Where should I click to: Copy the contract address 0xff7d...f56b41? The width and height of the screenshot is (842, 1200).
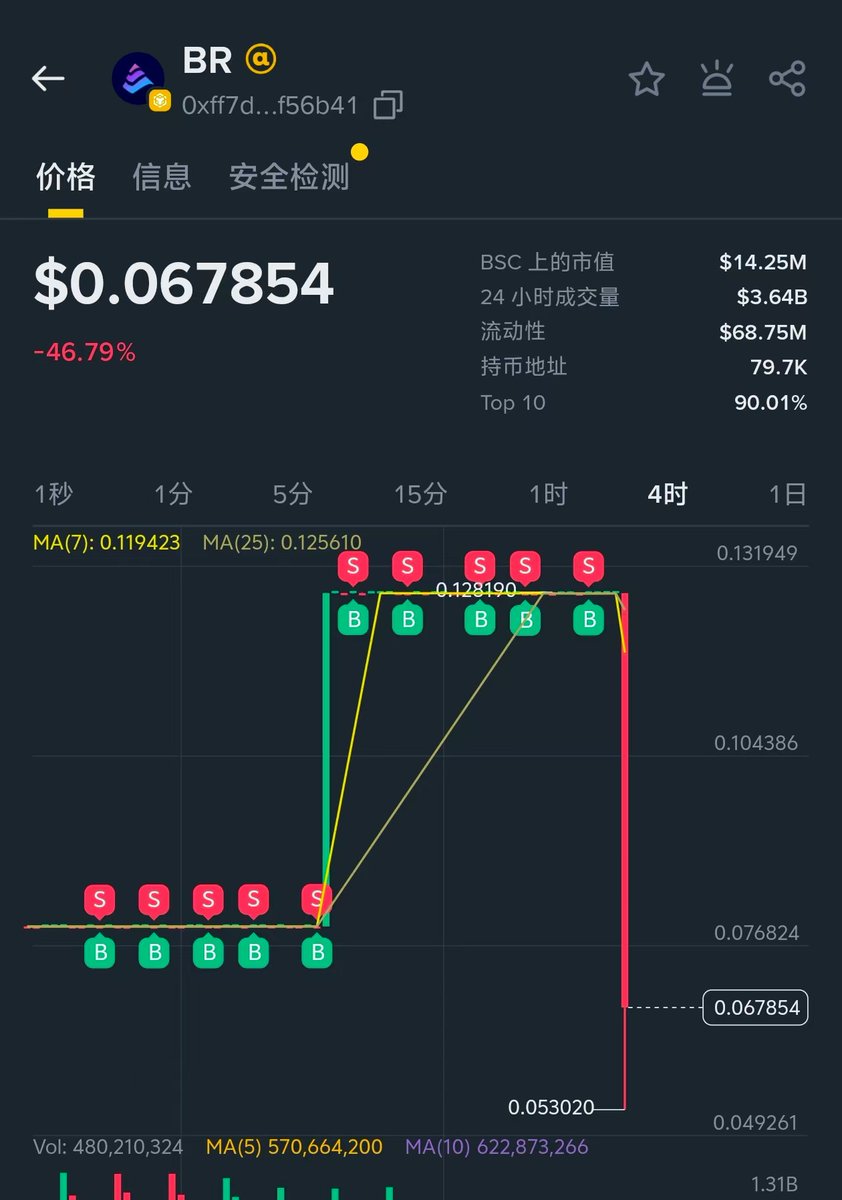click(x=388, y=105)
